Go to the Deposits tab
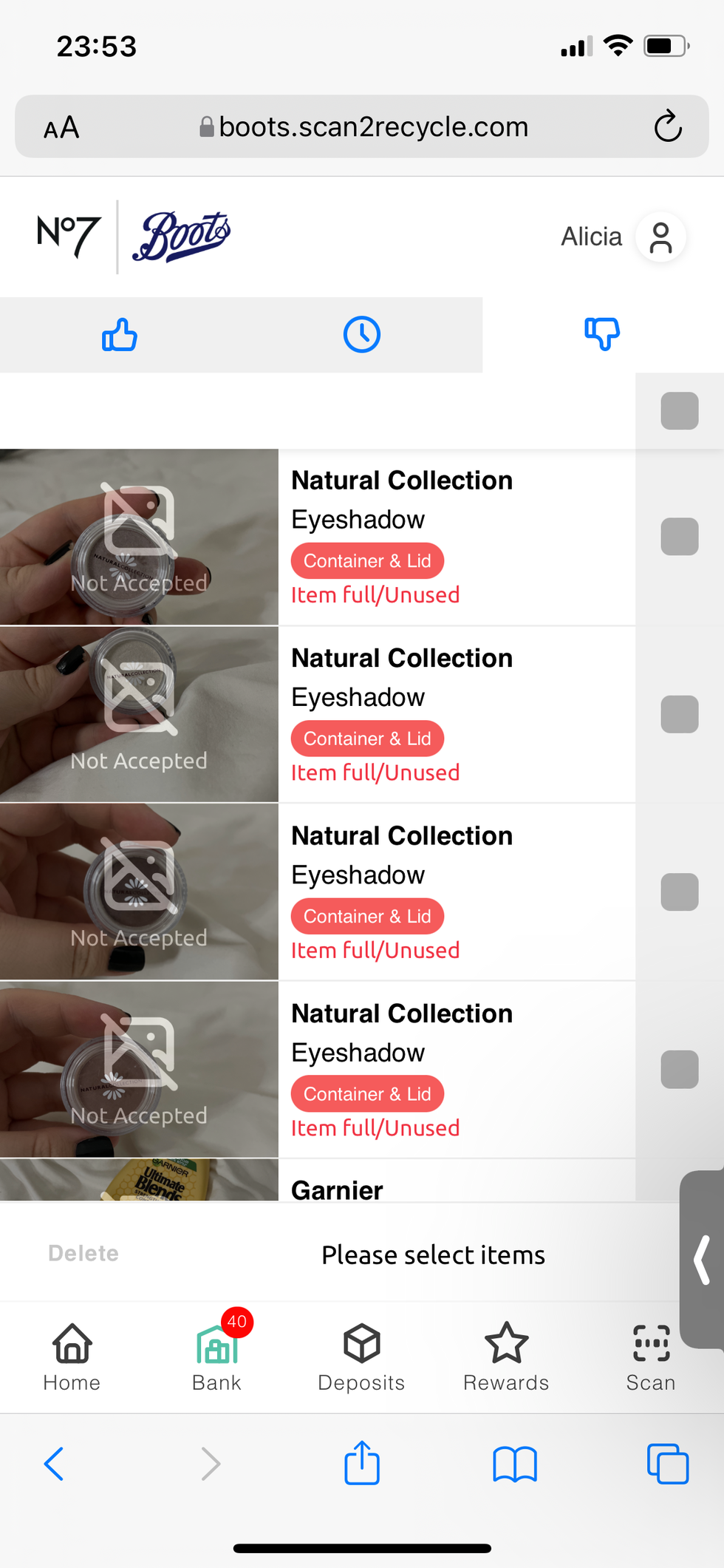Screen dimensions: 724x1568 pos(361,1357)
